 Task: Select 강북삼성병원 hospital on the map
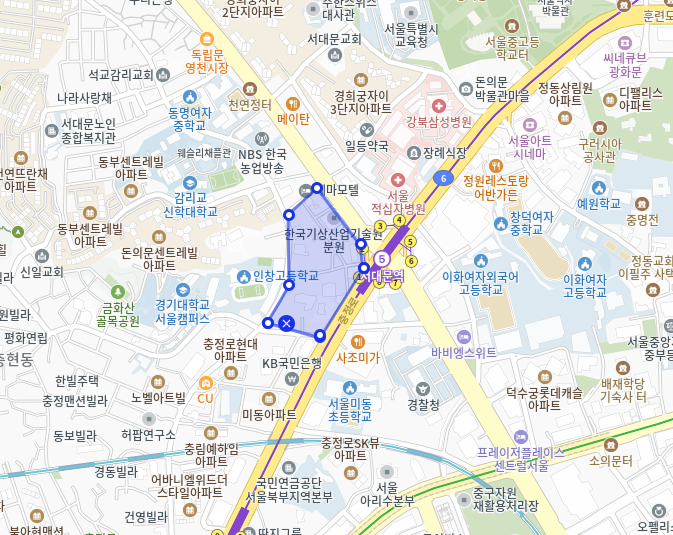438,106
